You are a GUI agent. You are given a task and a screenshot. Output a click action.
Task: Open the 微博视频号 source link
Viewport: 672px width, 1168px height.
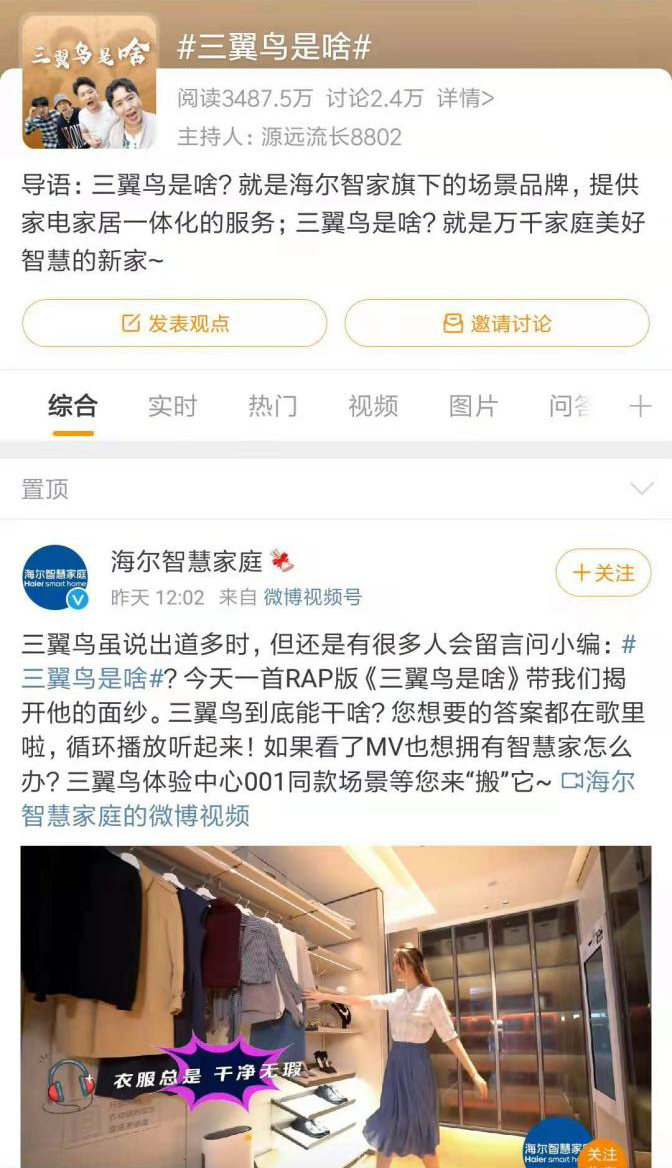pyautogui.click(x=312, y=598)
